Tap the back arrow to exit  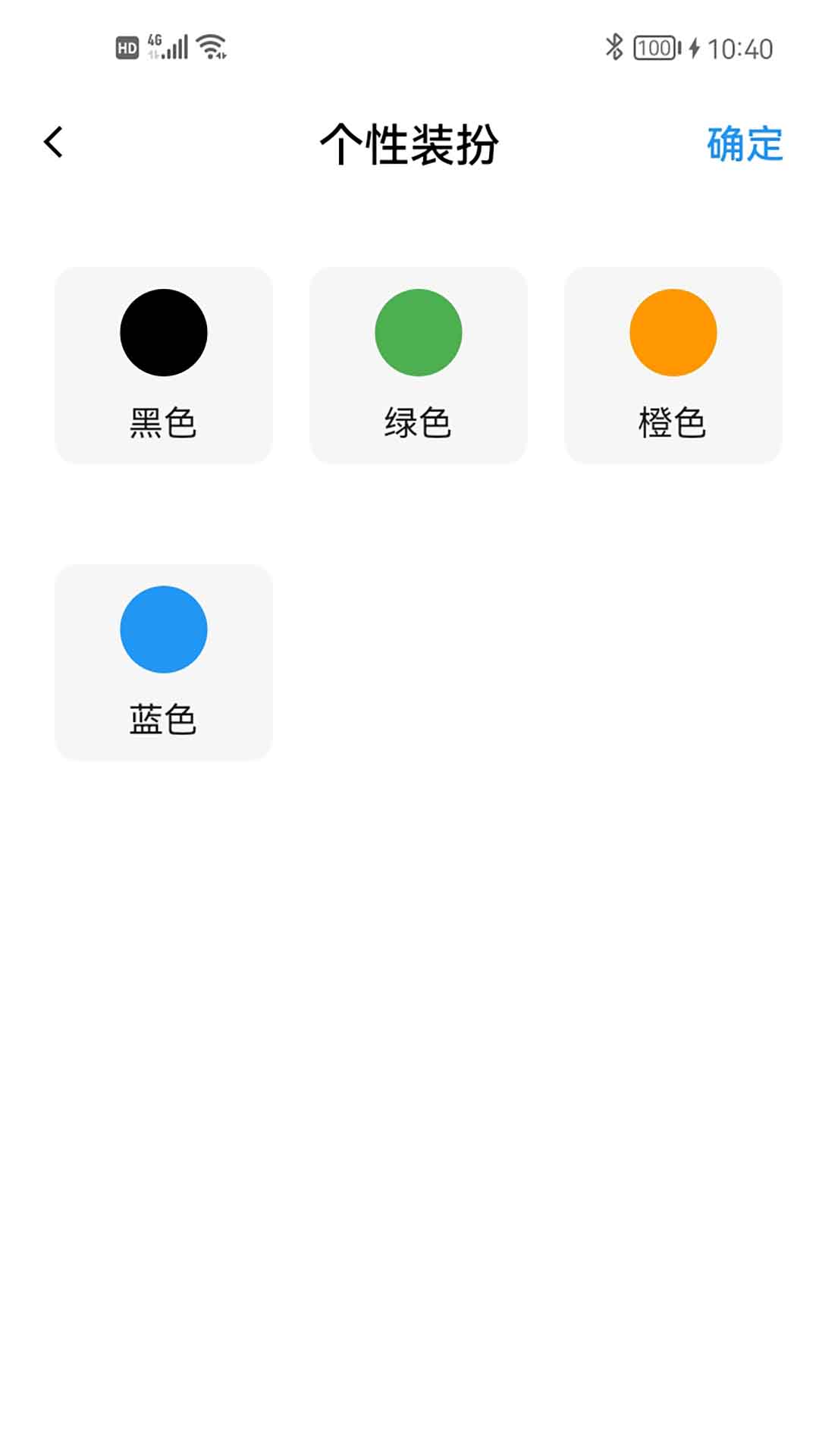tap(53, 143)
